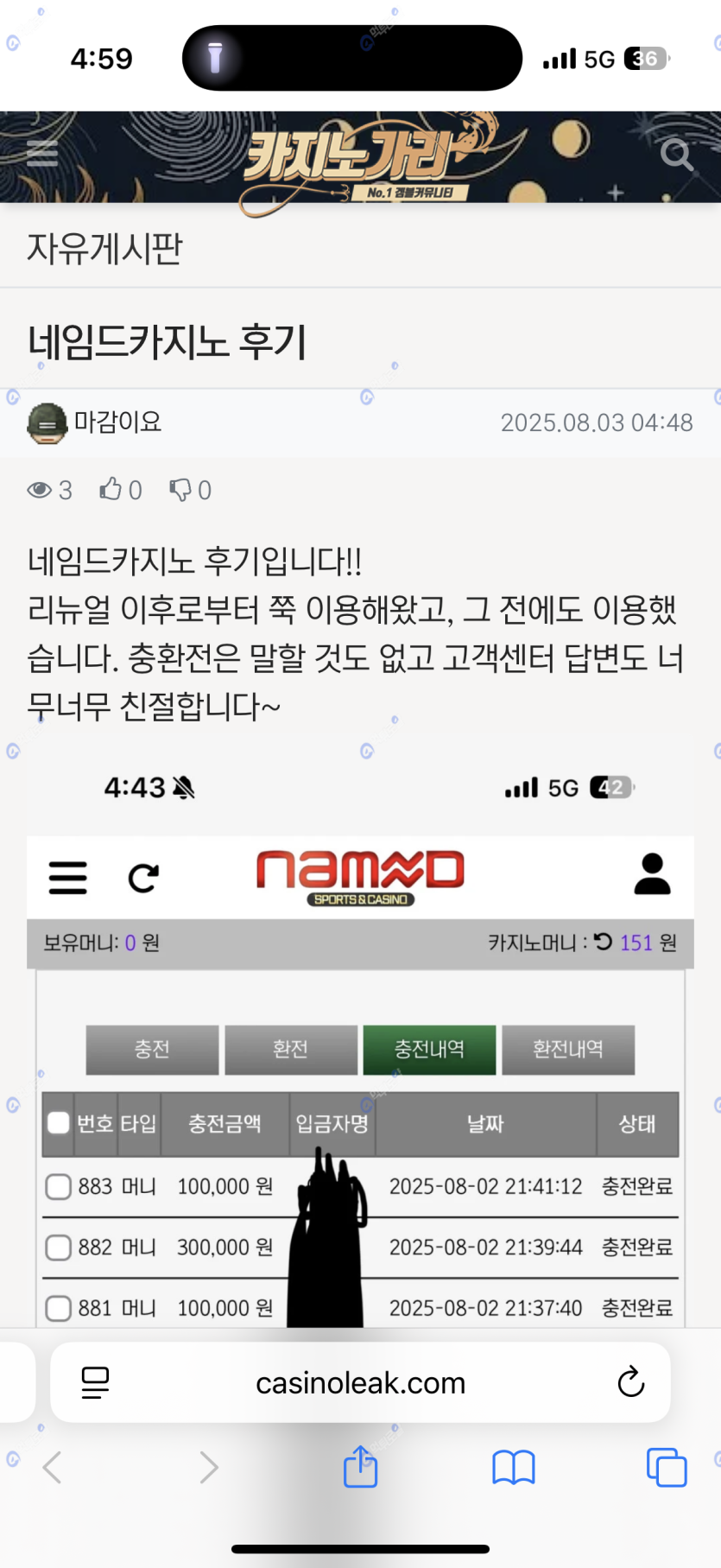Open the hamburger menu in the site header
Viewport: 721px width, 1568px height.
[x=41, y=154]
